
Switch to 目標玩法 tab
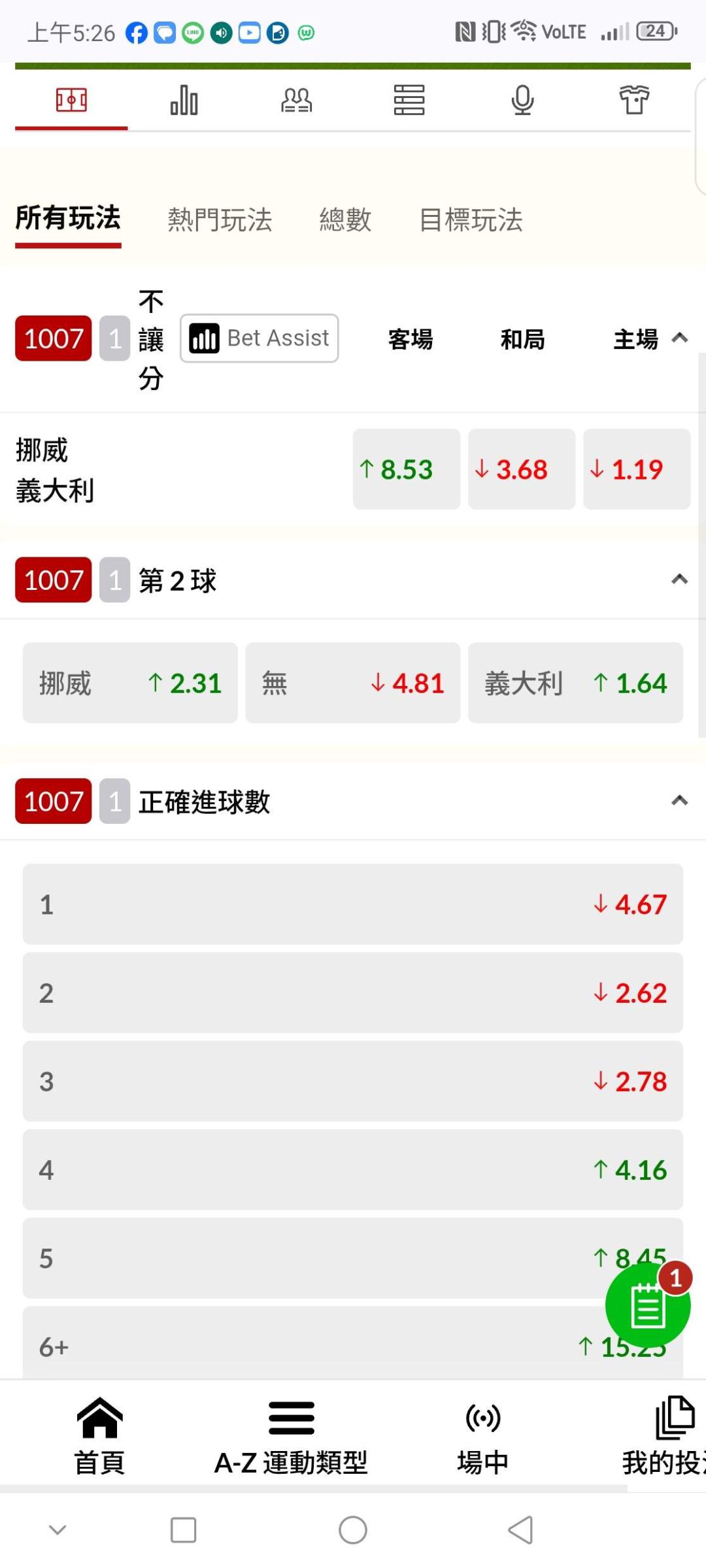tap(471, 220)
